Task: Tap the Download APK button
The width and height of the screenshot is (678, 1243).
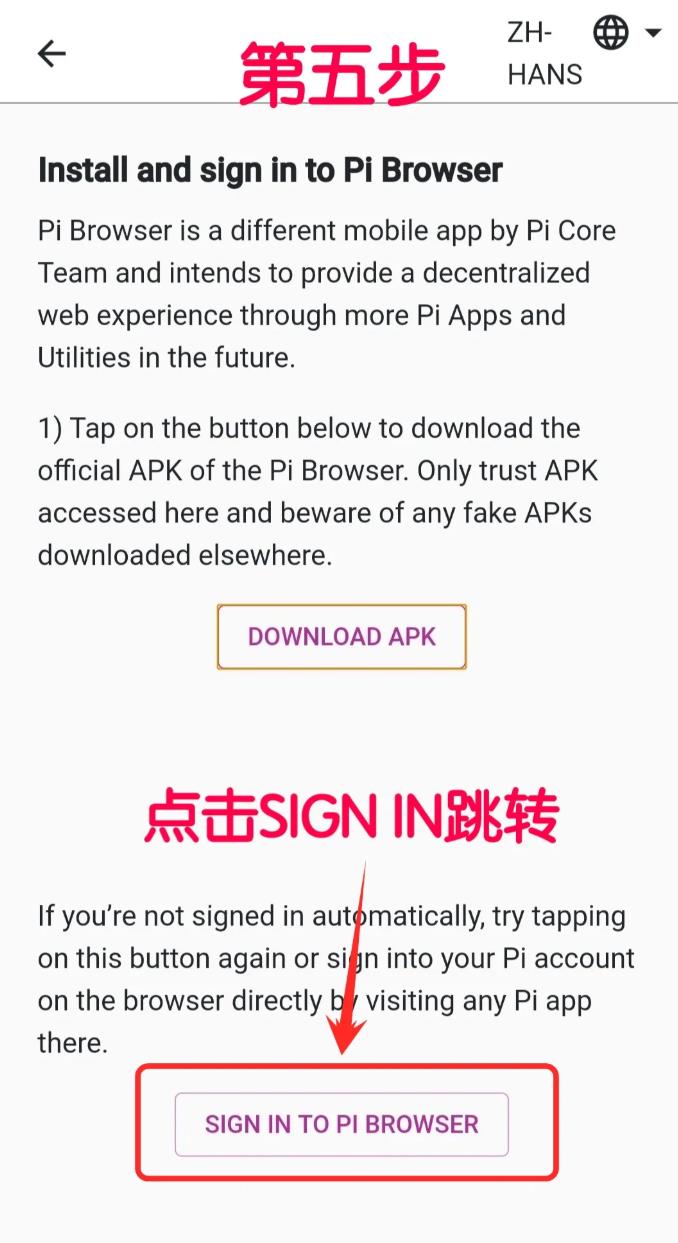Action: [342, 637]
